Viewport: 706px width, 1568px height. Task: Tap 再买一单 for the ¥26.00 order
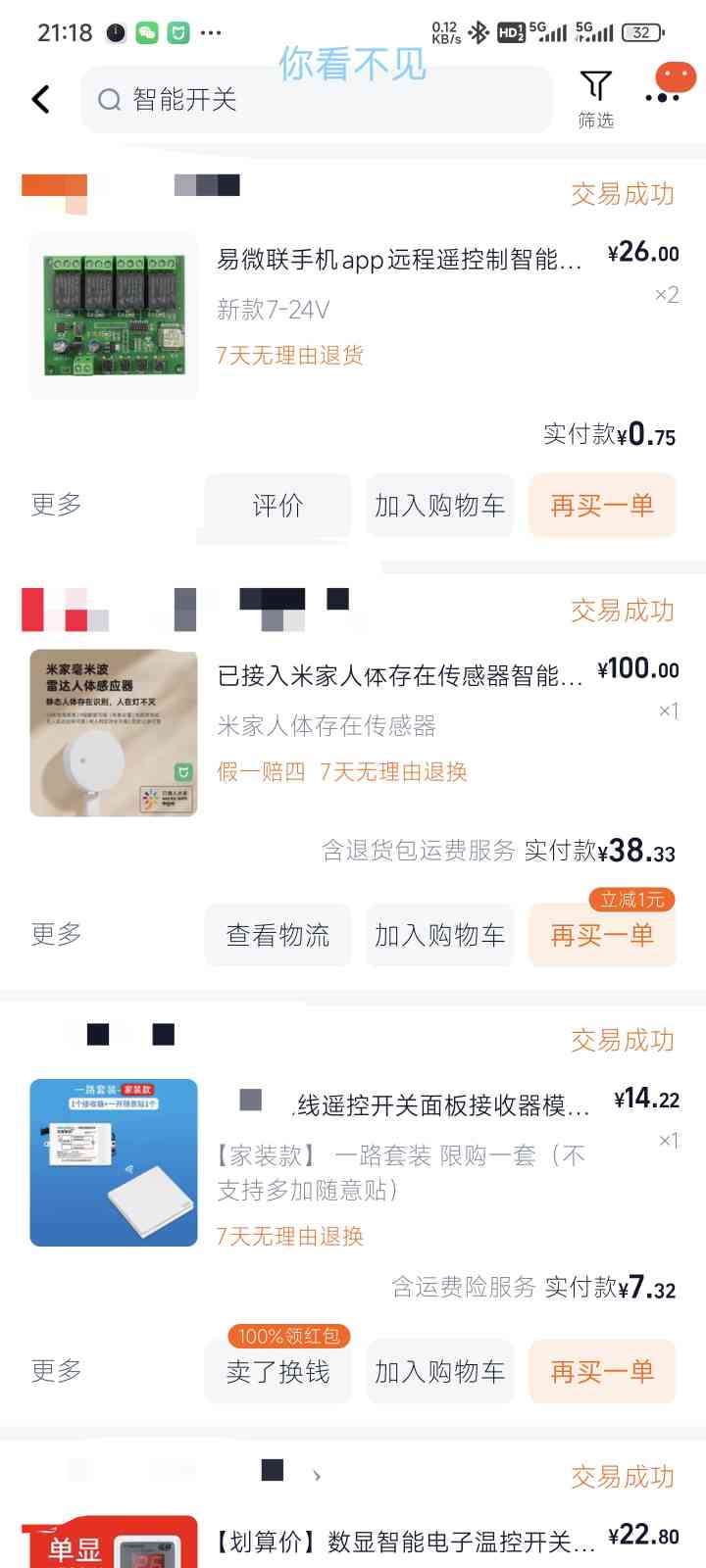pyautogui.click(x=602, y=506)
